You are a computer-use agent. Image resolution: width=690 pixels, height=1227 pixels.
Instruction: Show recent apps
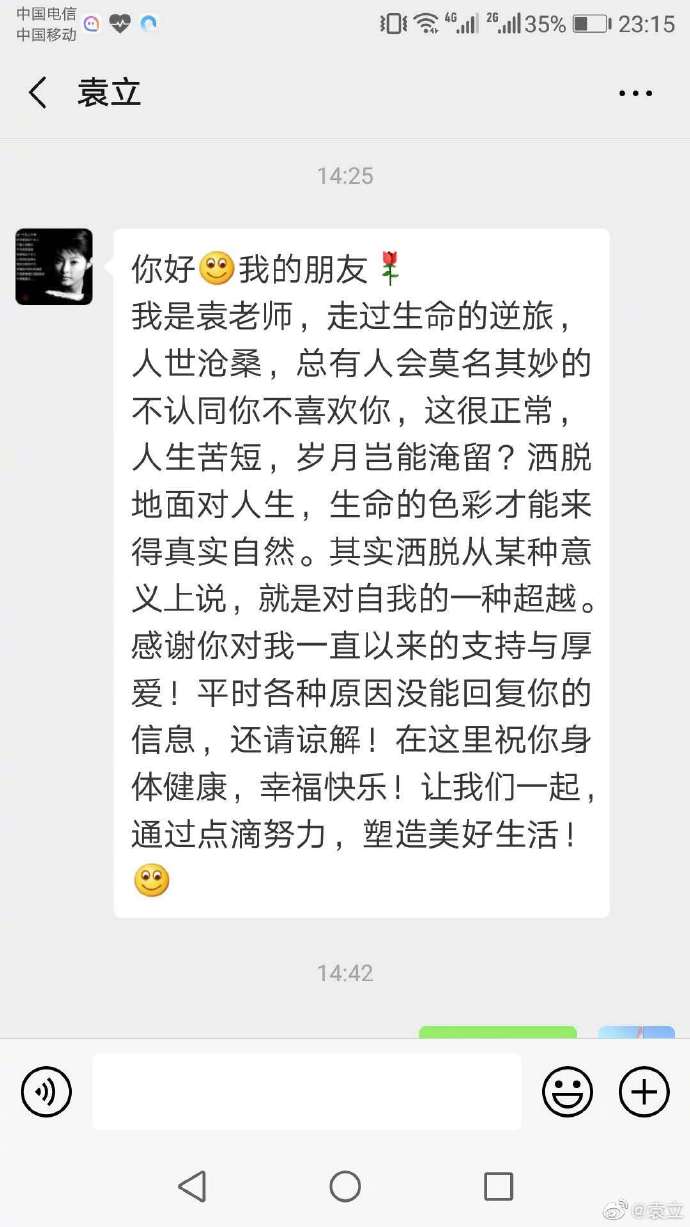click(x=498, y=1186)
